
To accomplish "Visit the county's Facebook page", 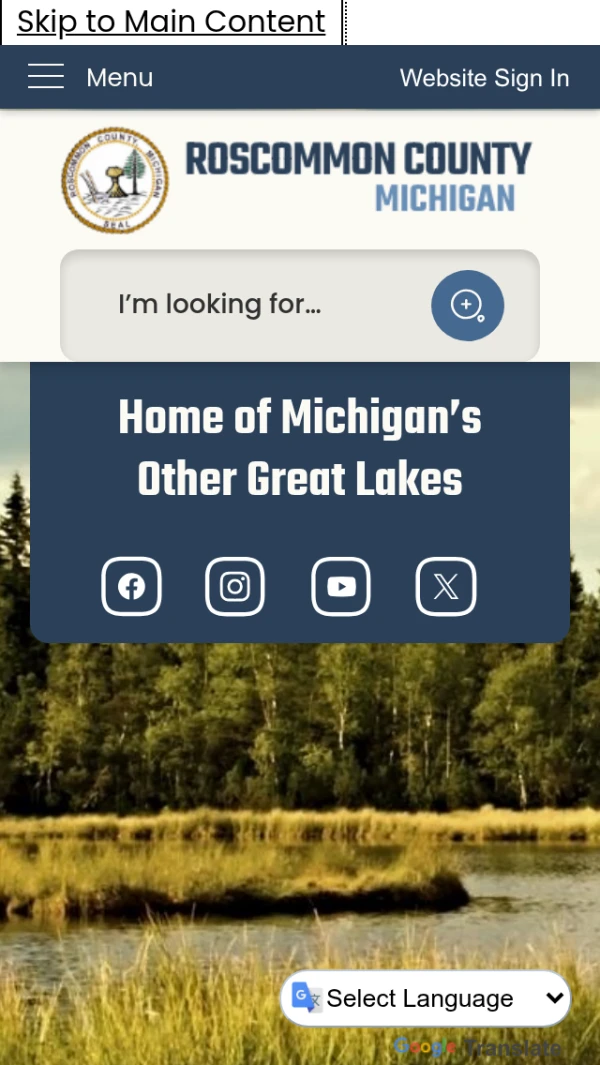I will [131, 586].
